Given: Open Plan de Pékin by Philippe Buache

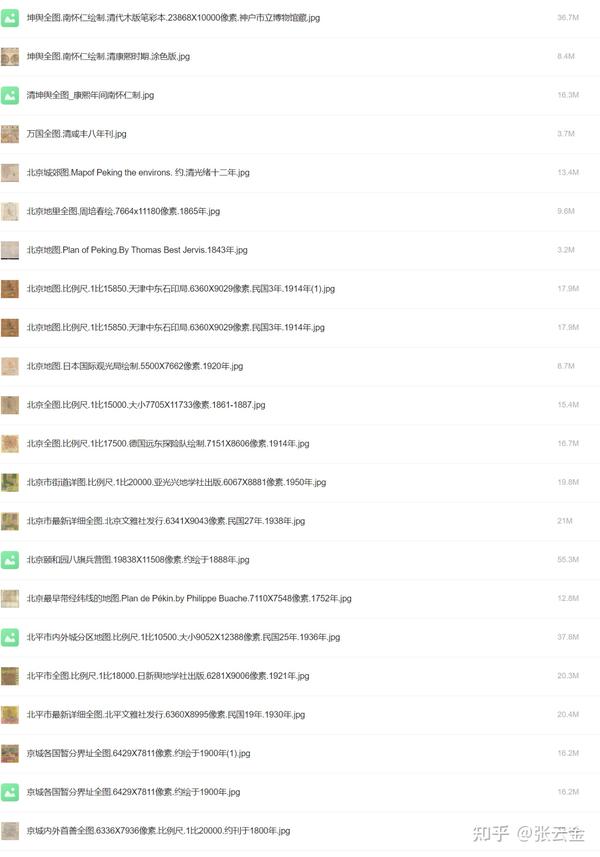Looking at the screenshot, I should point(189,598).
